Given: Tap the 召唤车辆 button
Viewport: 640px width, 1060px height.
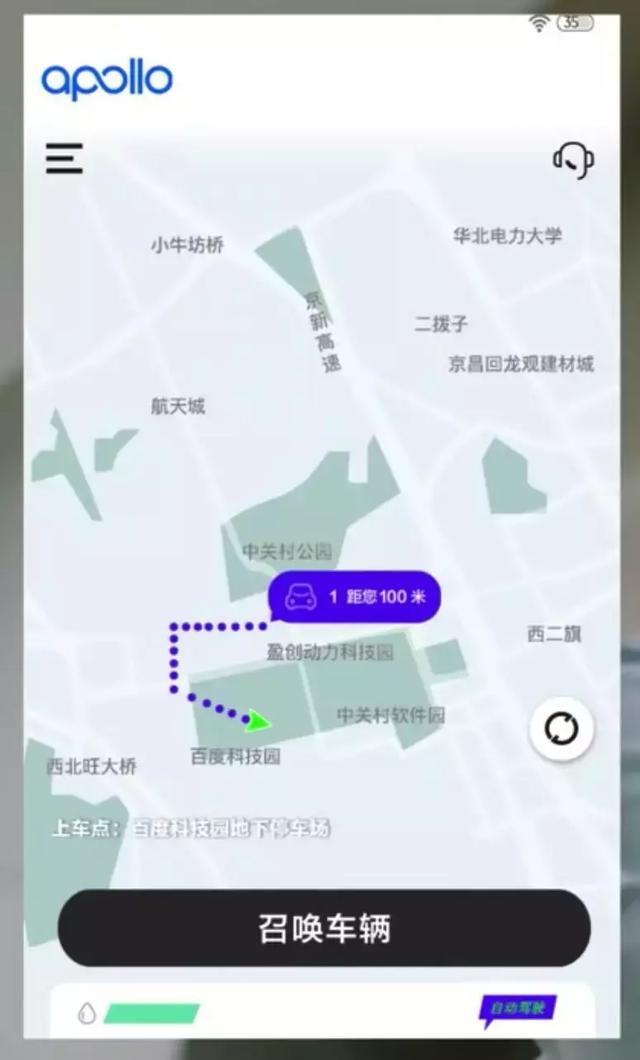Looking at the screenshot, I should tap(324, 928).
